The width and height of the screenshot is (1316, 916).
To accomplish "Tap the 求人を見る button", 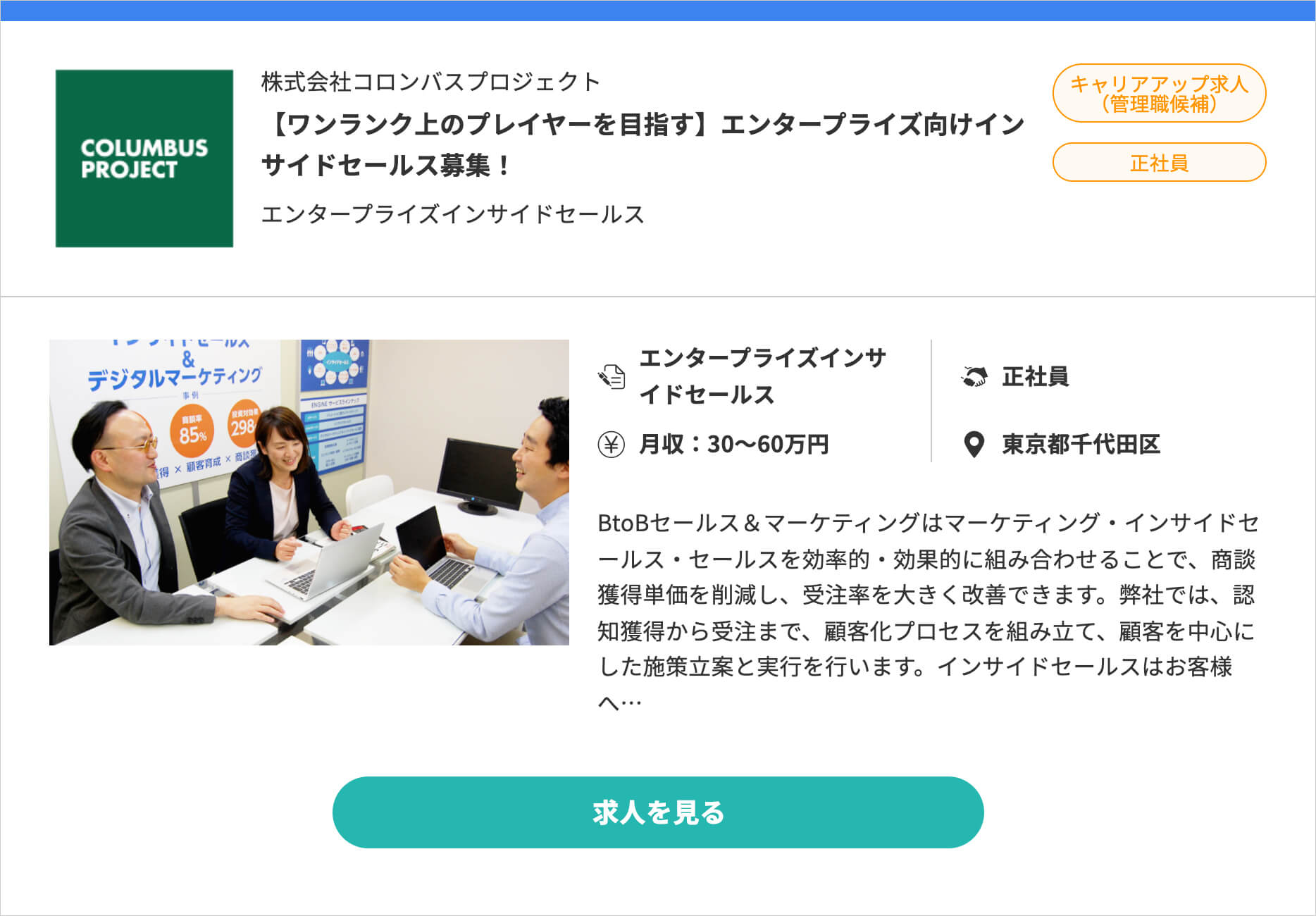I will (x=657, y=812).
